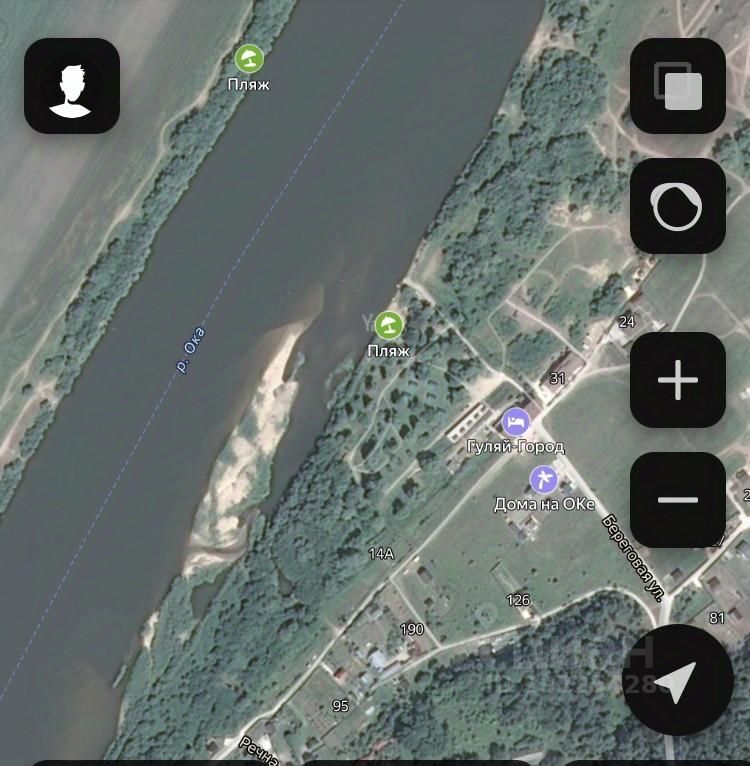
Task: Center map on my location
Action: pos(678,680)
